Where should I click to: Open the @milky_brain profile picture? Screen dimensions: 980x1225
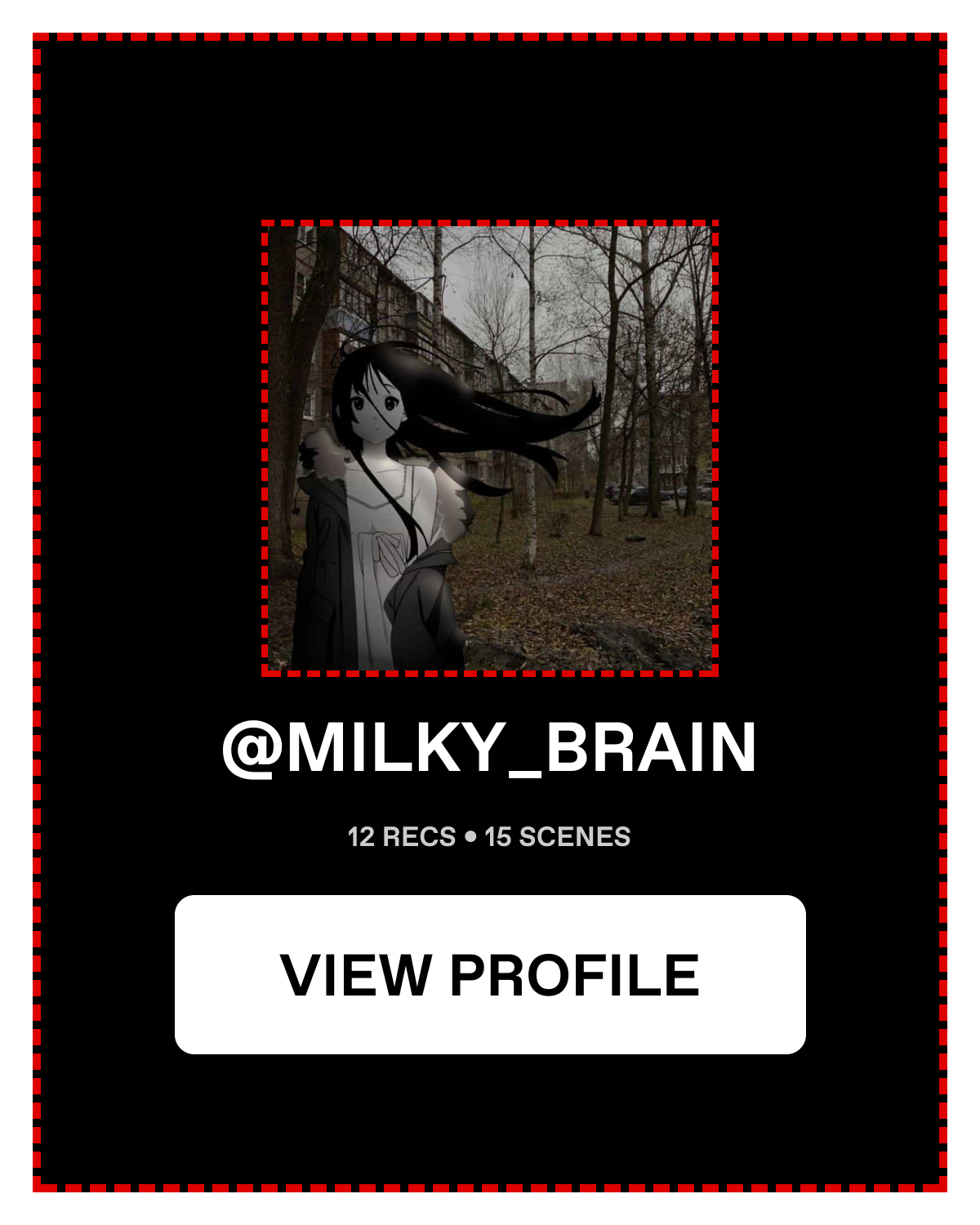click(x=490, y=448)
